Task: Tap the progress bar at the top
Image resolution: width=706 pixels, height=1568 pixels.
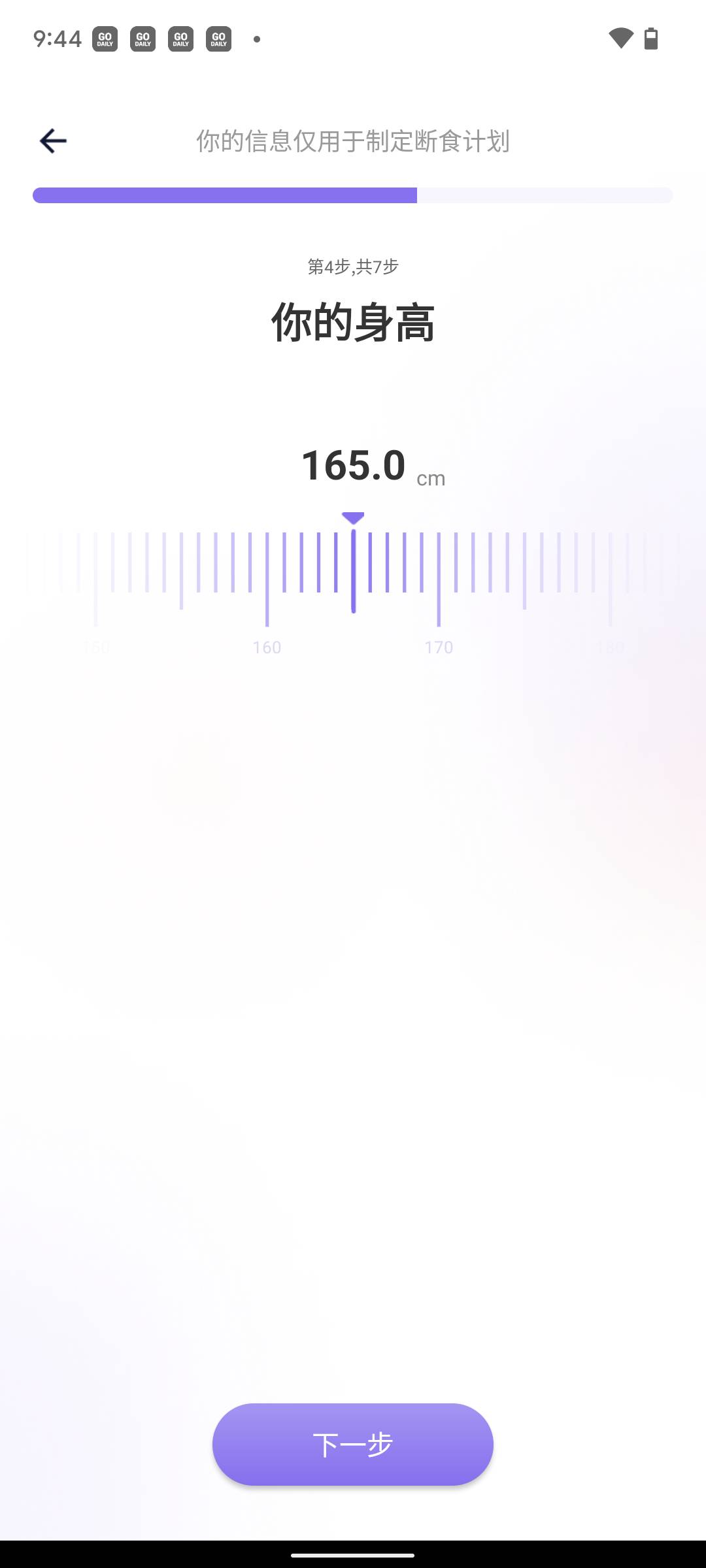Action: coord(353,195)
